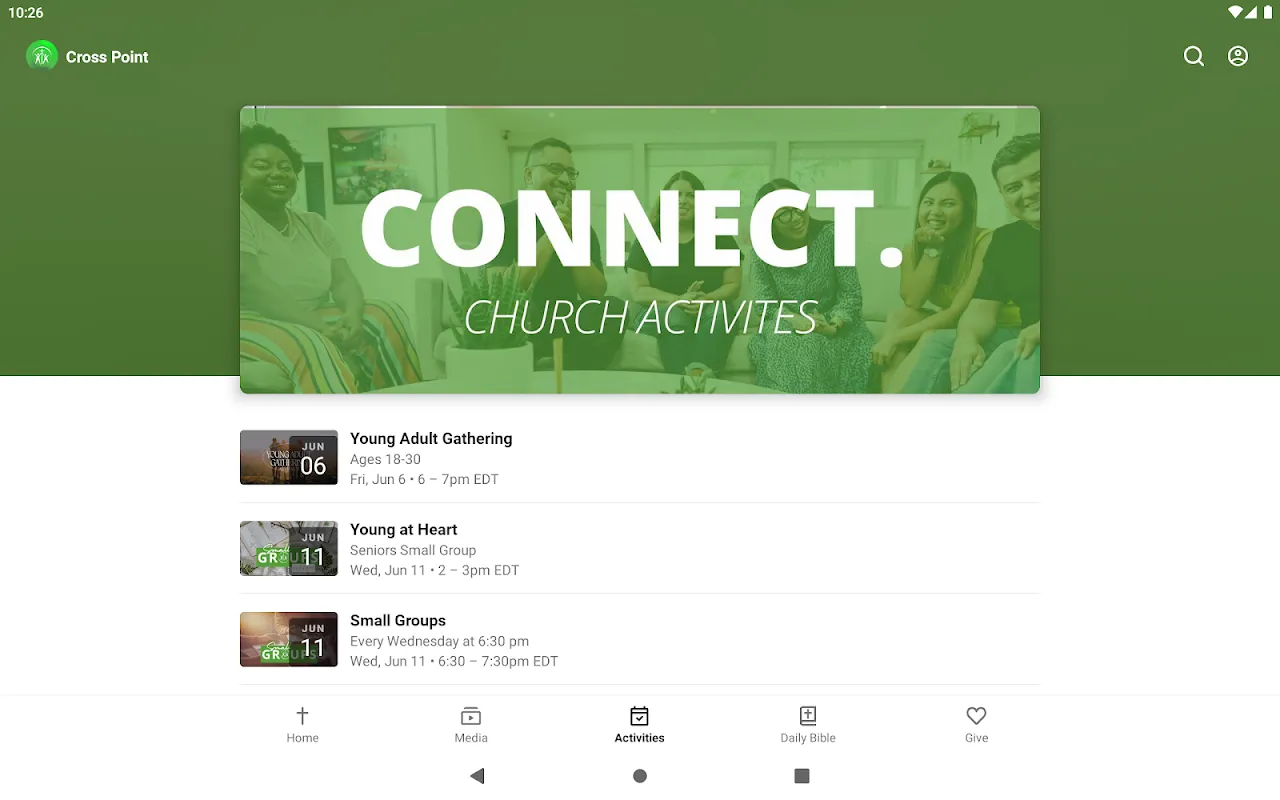1280x800 pixels.
Task: Tap the system back button
Action: pos(477,776)
